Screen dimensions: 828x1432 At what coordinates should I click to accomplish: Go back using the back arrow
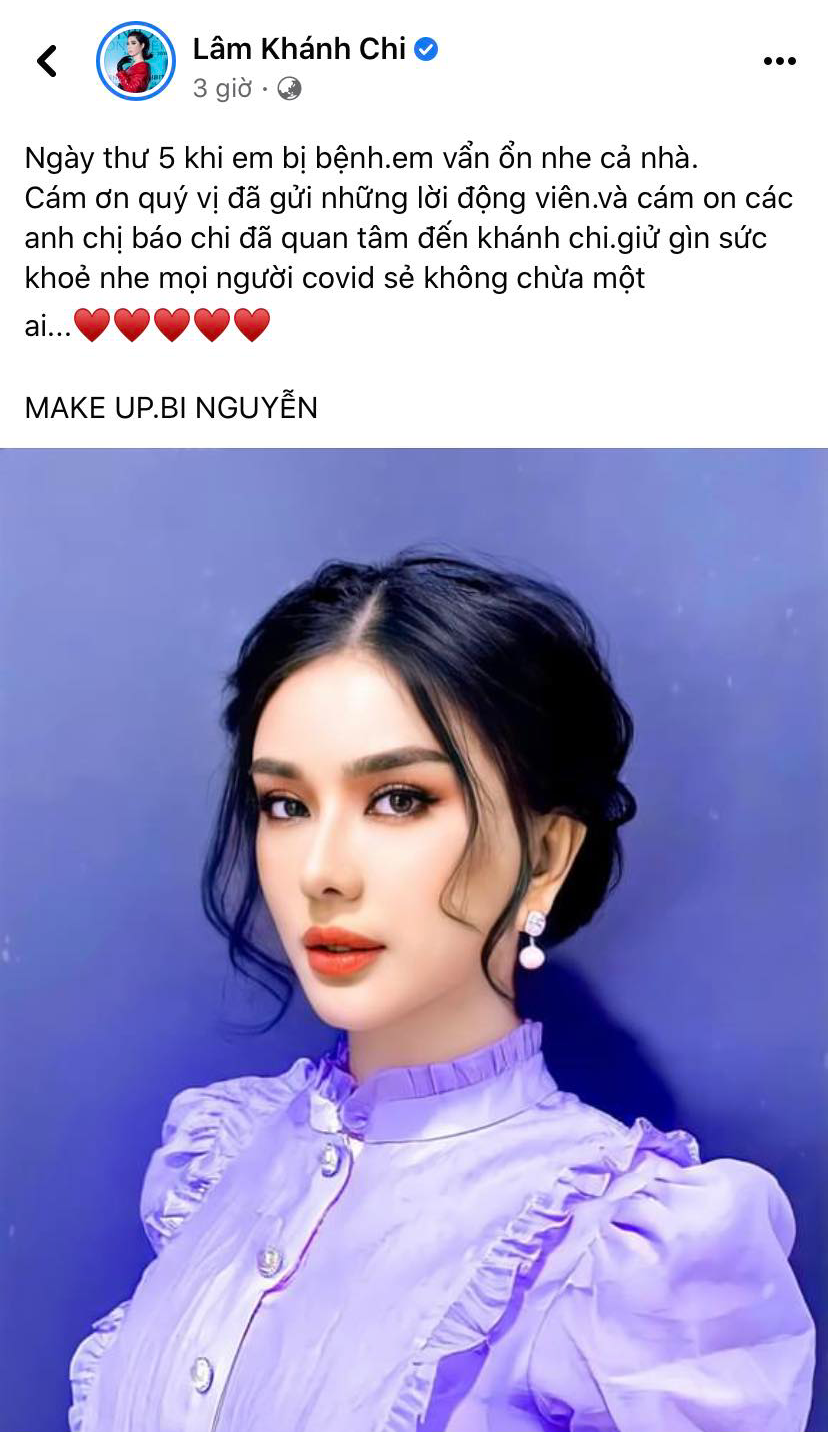click(47, 61)
